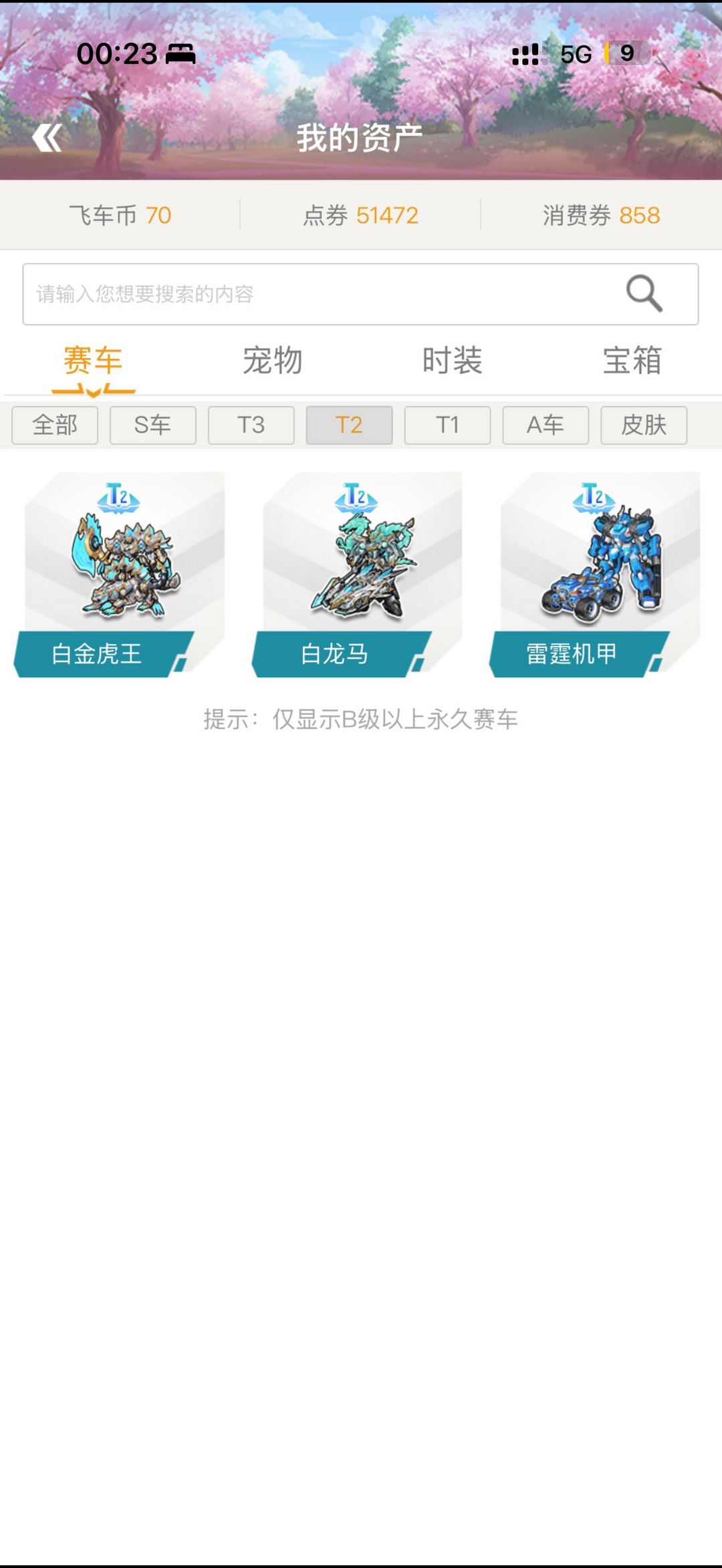
Task: Filter by A车 category
Action: tap(546, 425)
